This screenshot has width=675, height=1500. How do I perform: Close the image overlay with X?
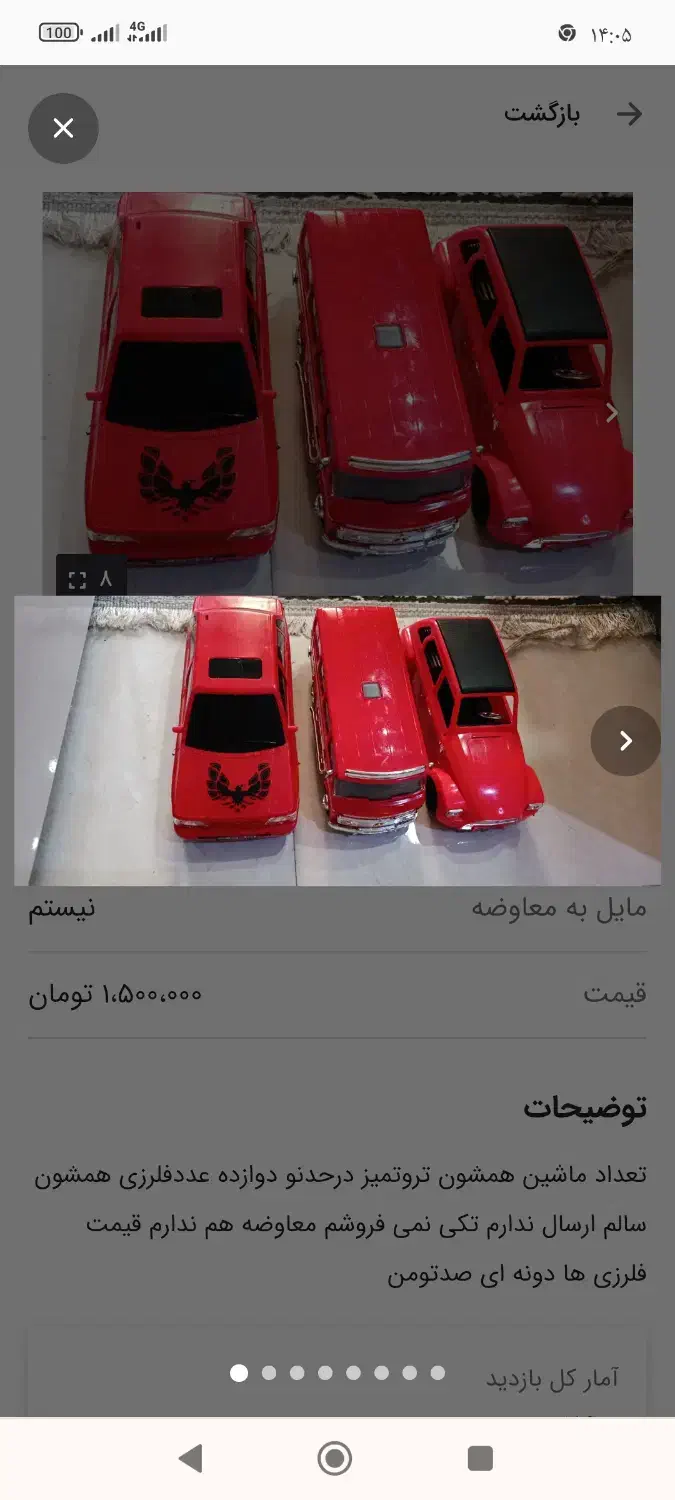point(63,128)
